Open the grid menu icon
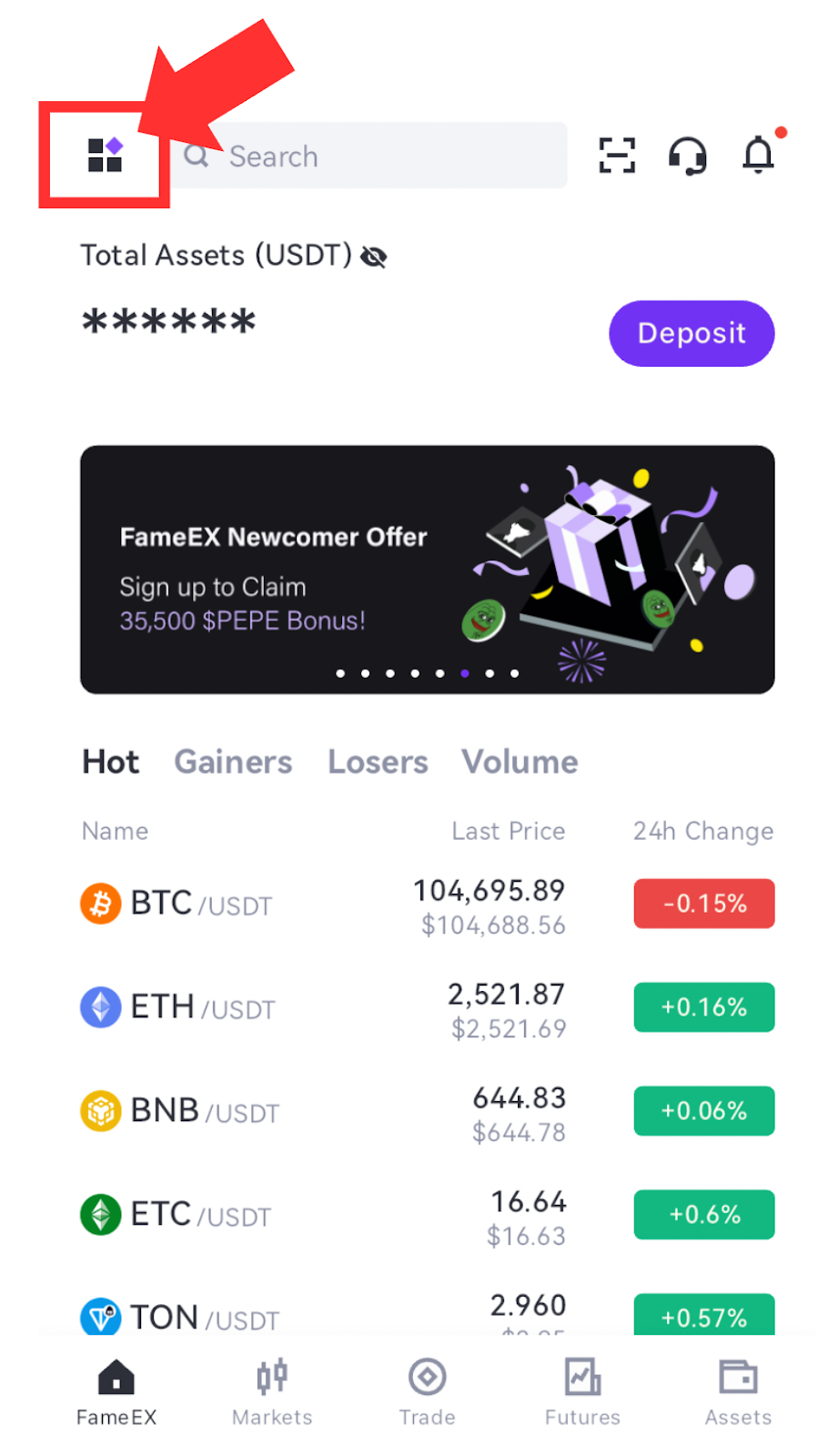828x1456 pixels. pos(105,155)
